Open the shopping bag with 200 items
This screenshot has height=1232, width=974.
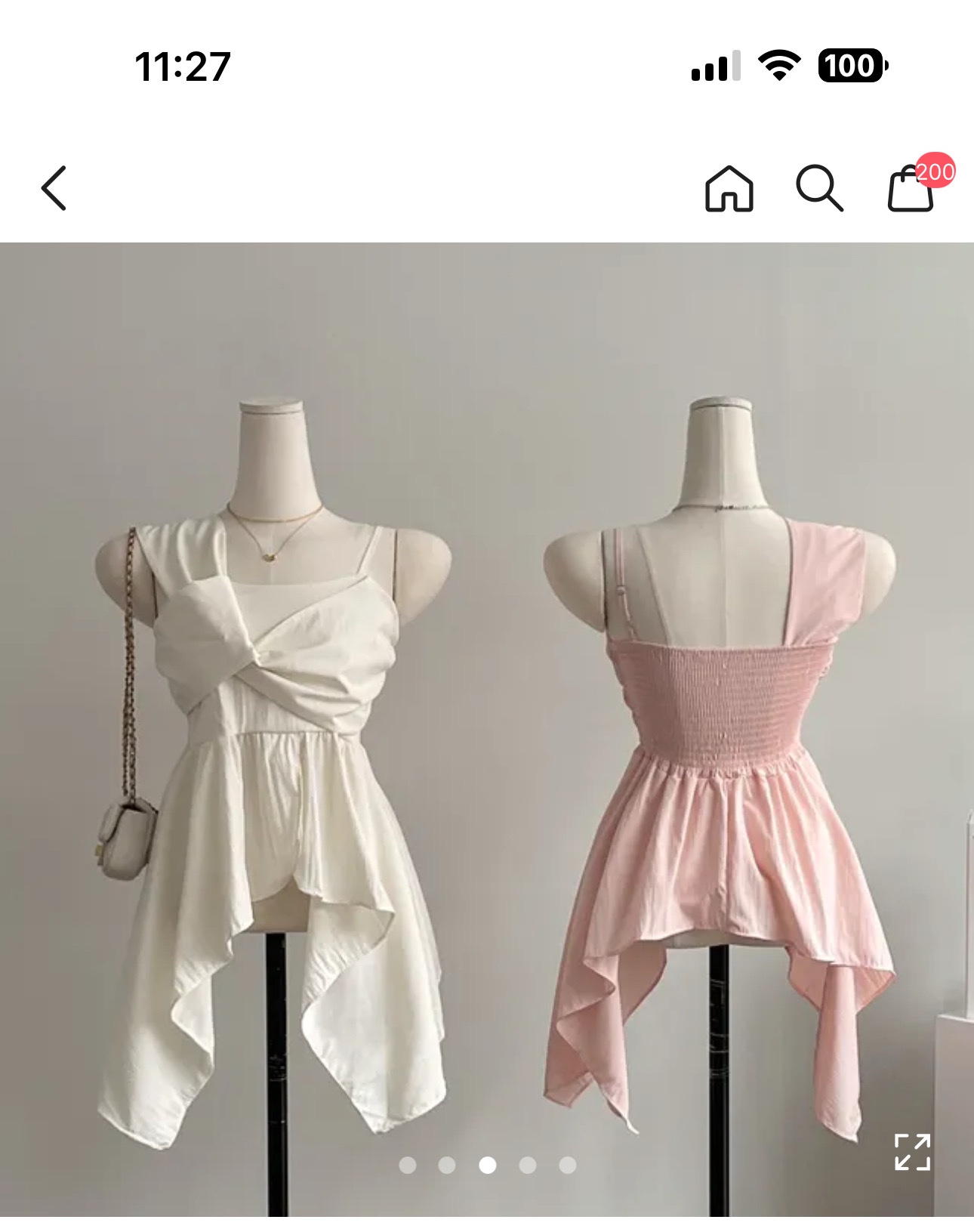click(x=911, y=188)
